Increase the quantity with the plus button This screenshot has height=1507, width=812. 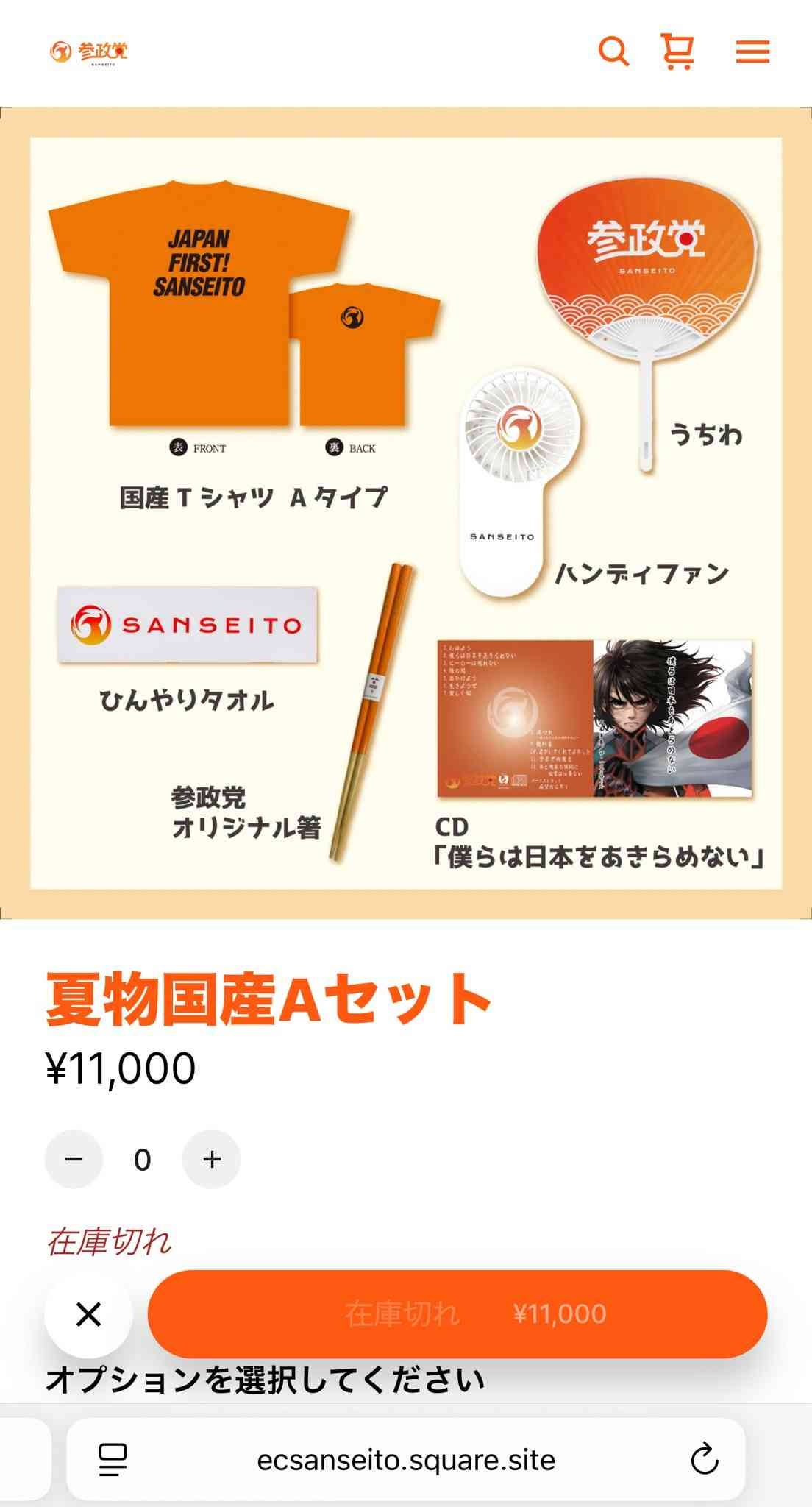pos(212,1160)
